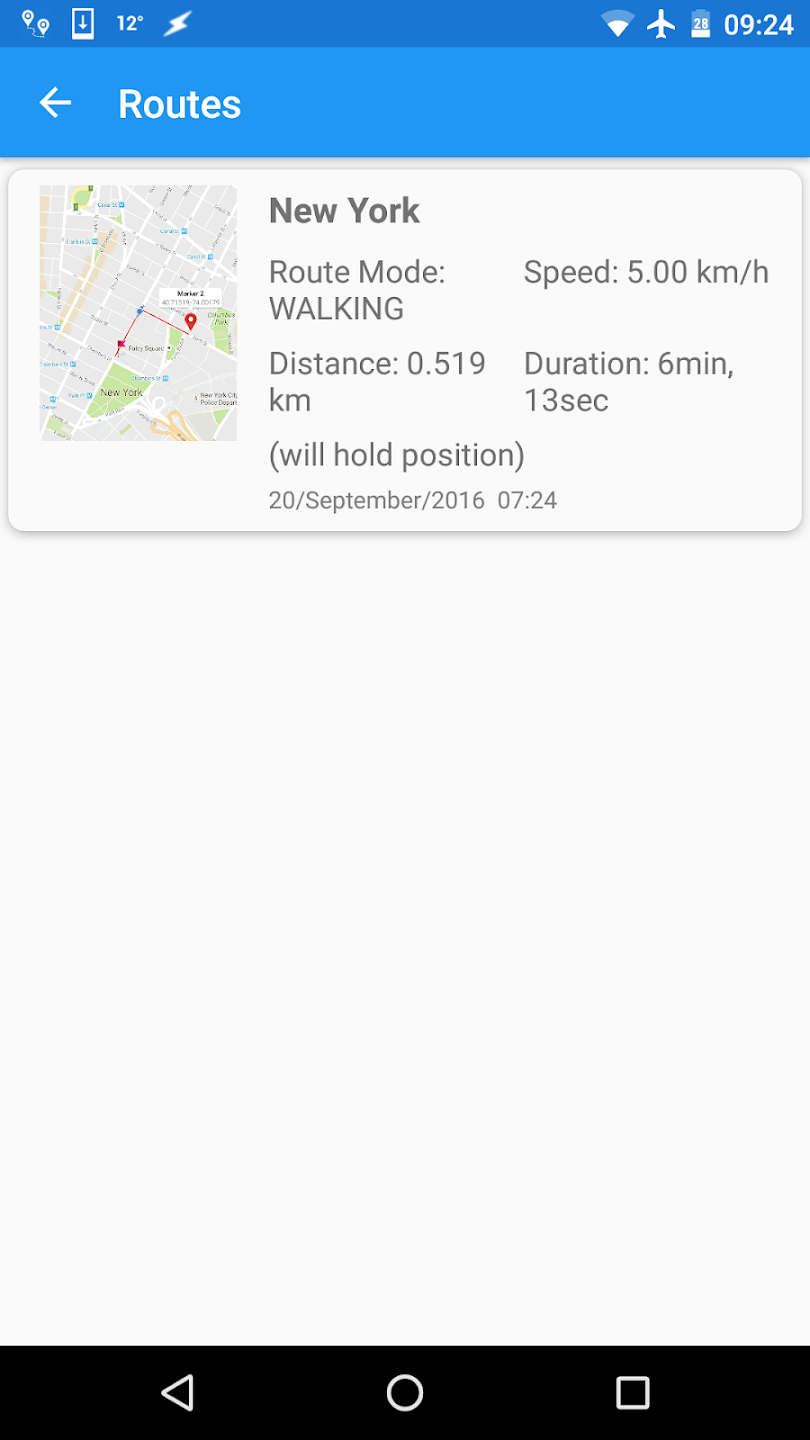Tap the download notification icon in status bar
Screen dimensions: 810x1440
coord(81,23)
